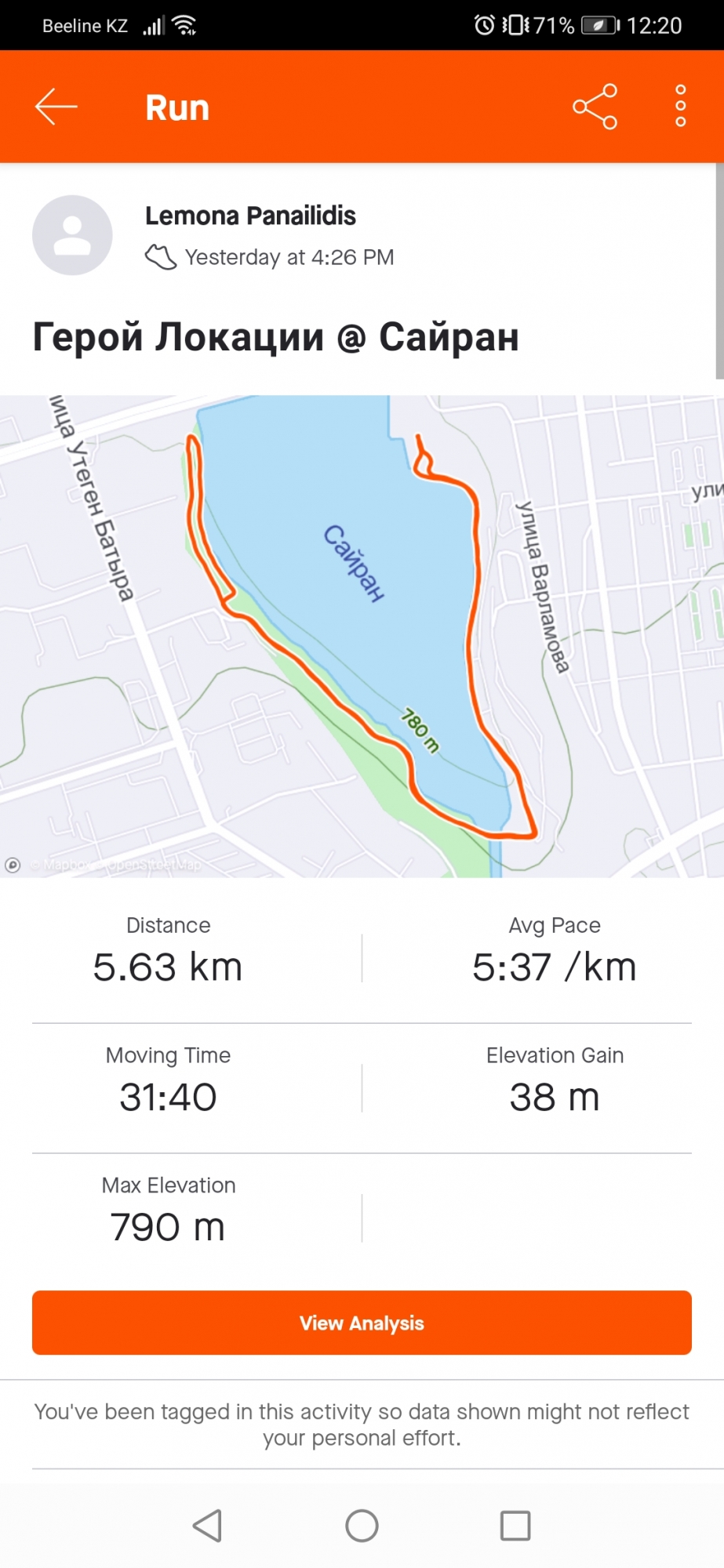This screenshot has height=1568, width=724.
Task: Go to the system home screen
Action: coord(362,1526)
